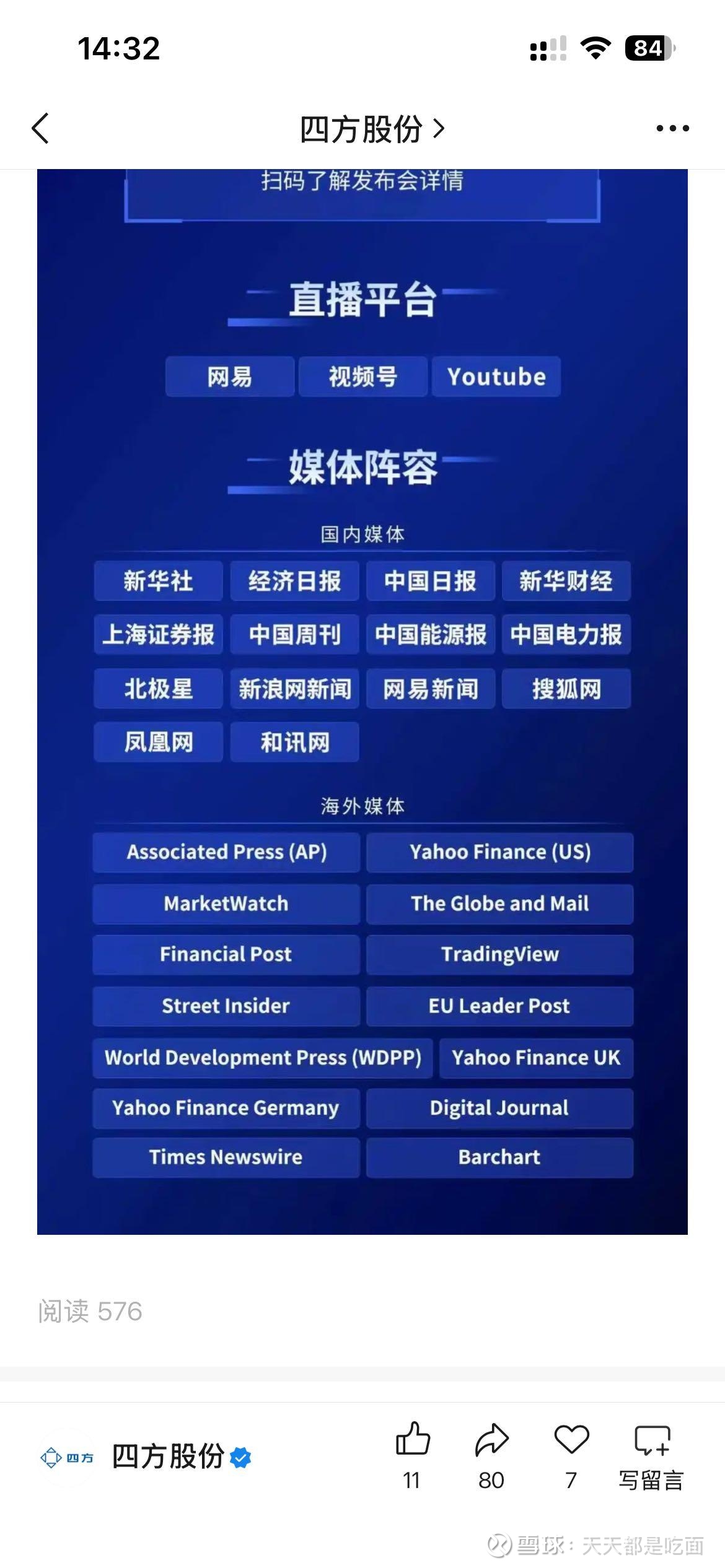Tap the MarketWatch overseas media entry
Screen dimensions: 725x1568
(x=225, y=904)
